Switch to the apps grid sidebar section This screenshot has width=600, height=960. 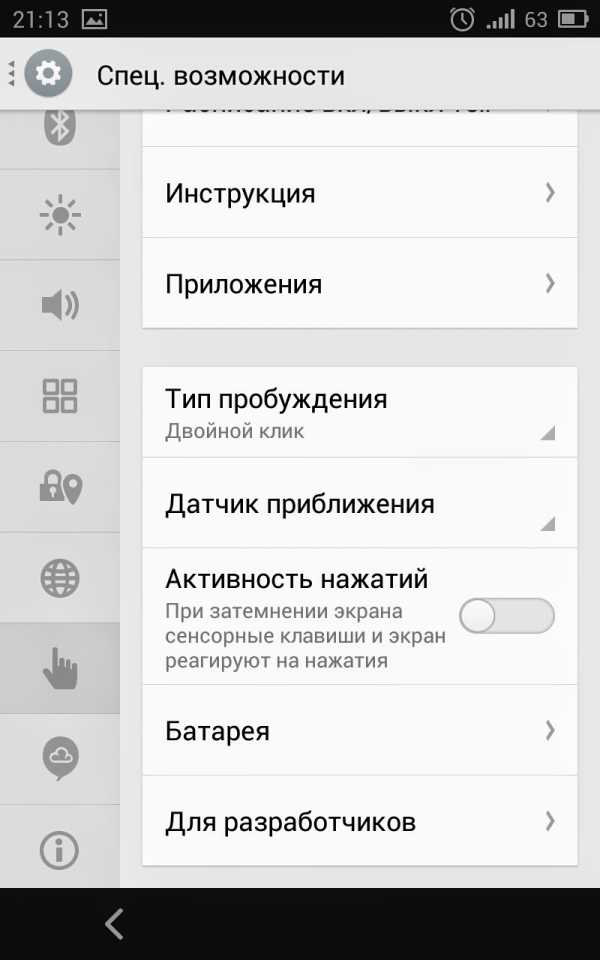coord(60,396)
